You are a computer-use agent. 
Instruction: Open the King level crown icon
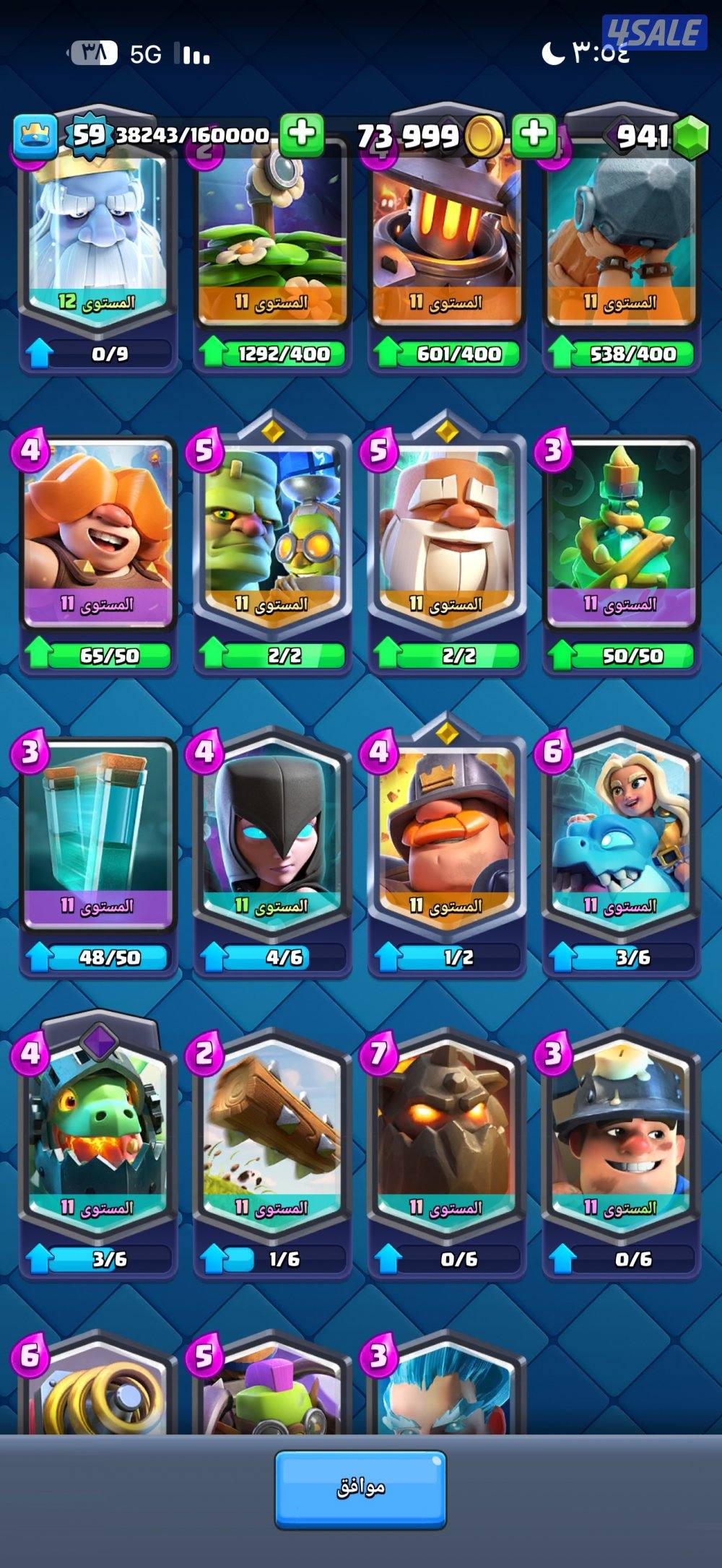pos(35,136)
